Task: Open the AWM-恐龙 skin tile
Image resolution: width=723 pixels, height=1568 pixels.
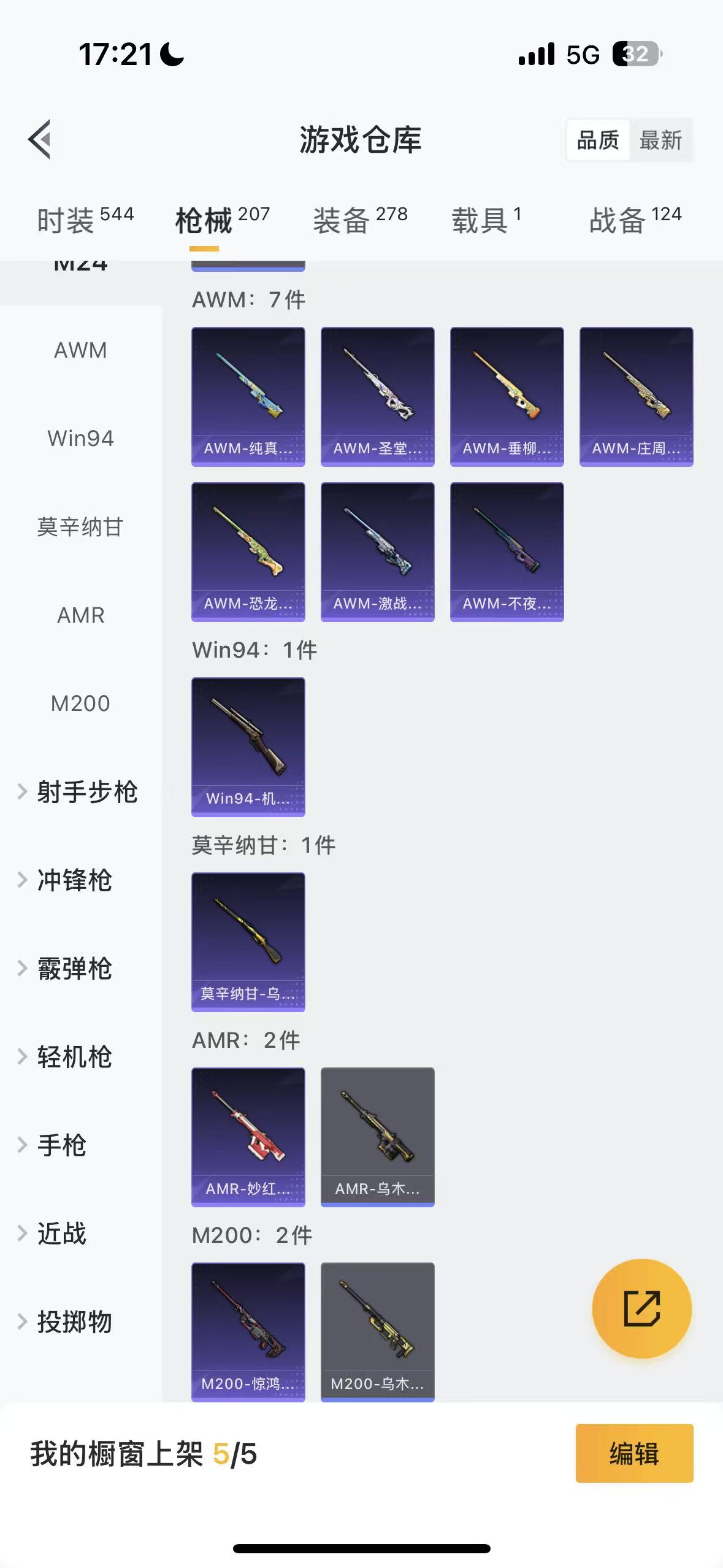Action: [248, 551]
